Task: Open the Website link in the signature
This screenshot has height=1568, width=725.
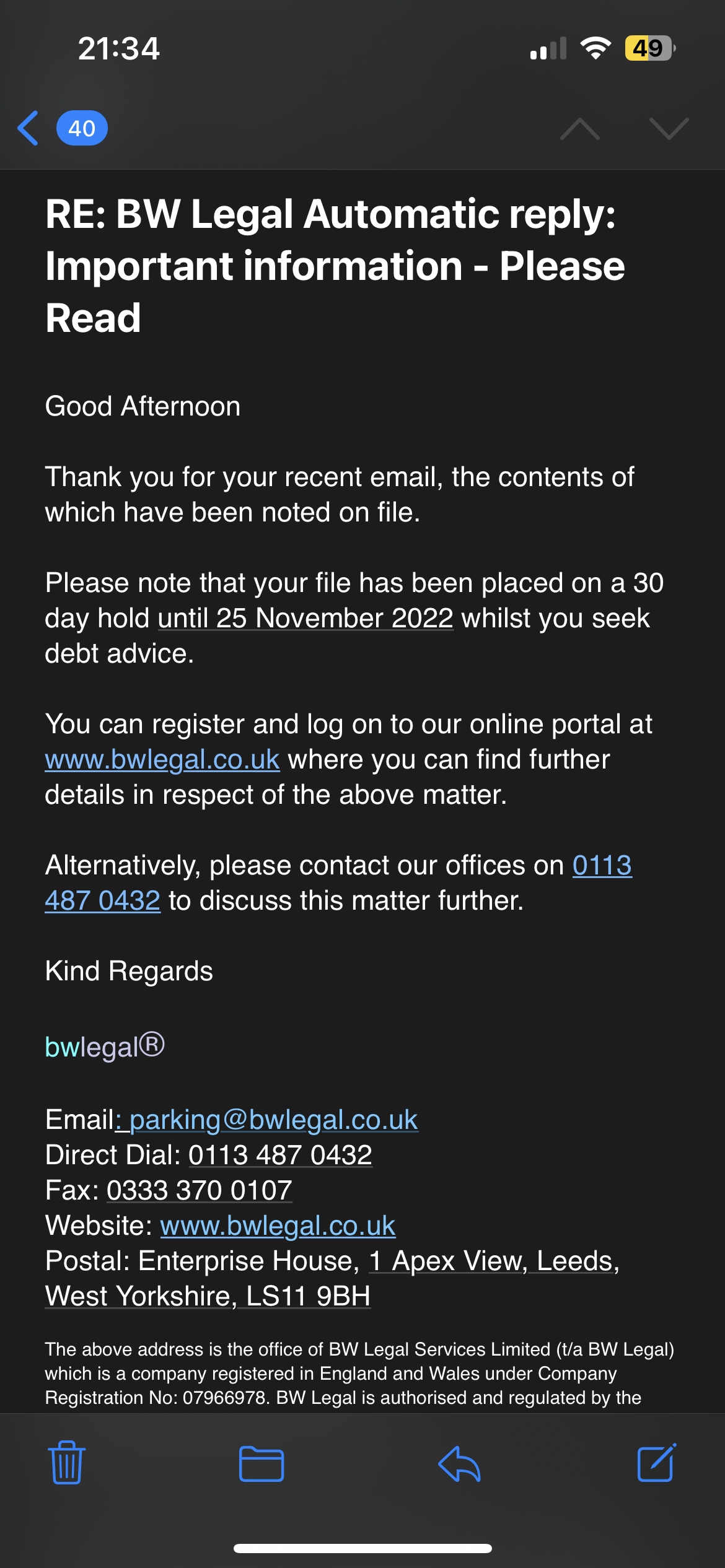Action: [278, 1226]
